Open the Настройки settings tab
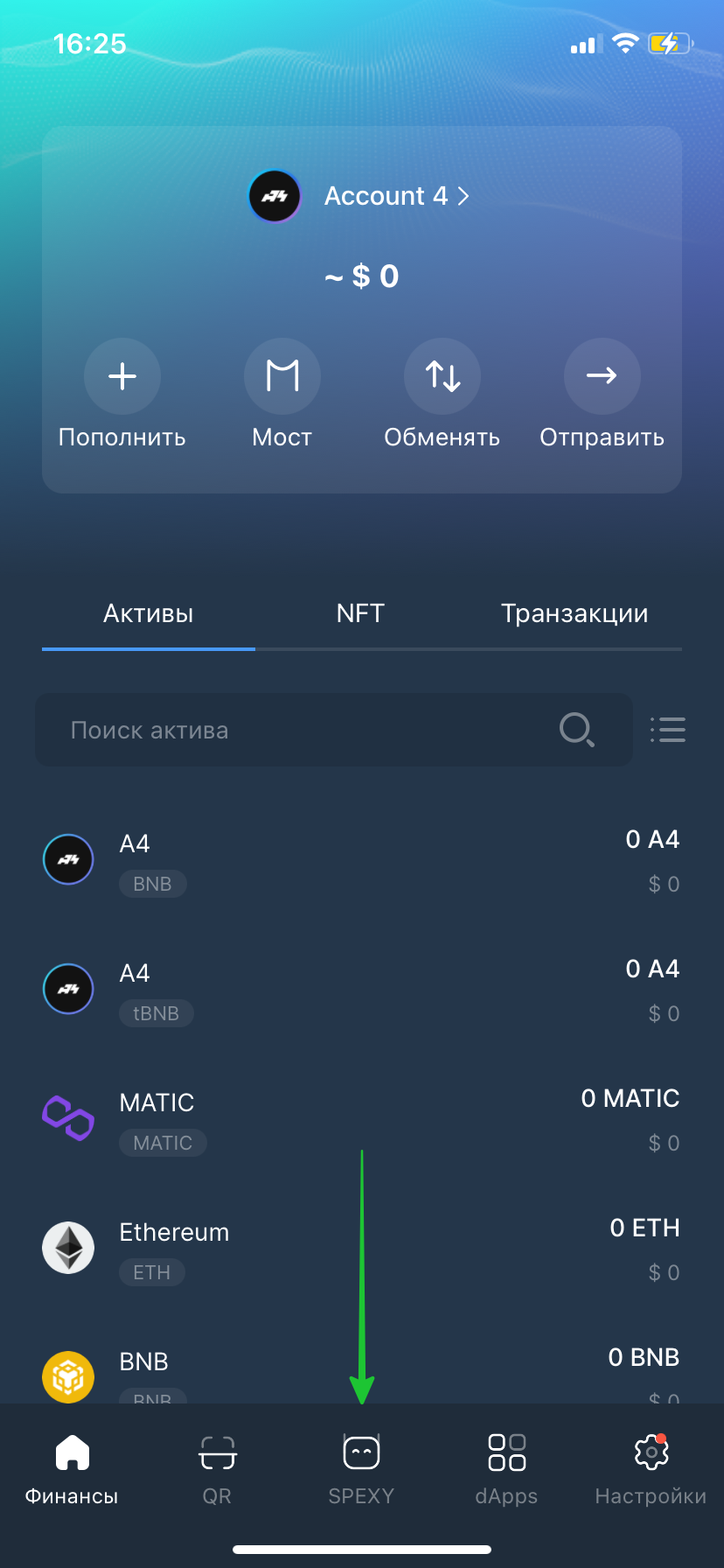This screenshot has width=724, height=1568. click(651, 1470)
